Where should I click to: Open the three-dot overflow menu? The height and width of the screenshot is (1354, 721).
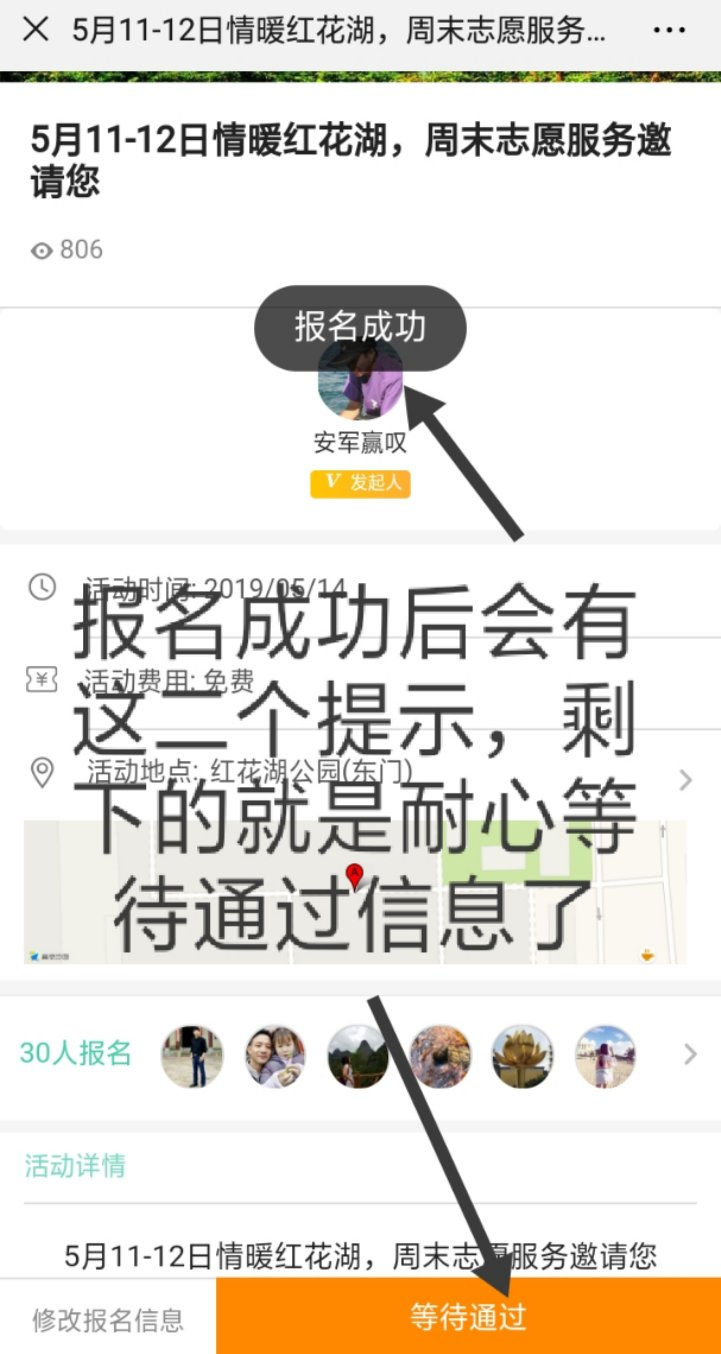tap(669, 31)
